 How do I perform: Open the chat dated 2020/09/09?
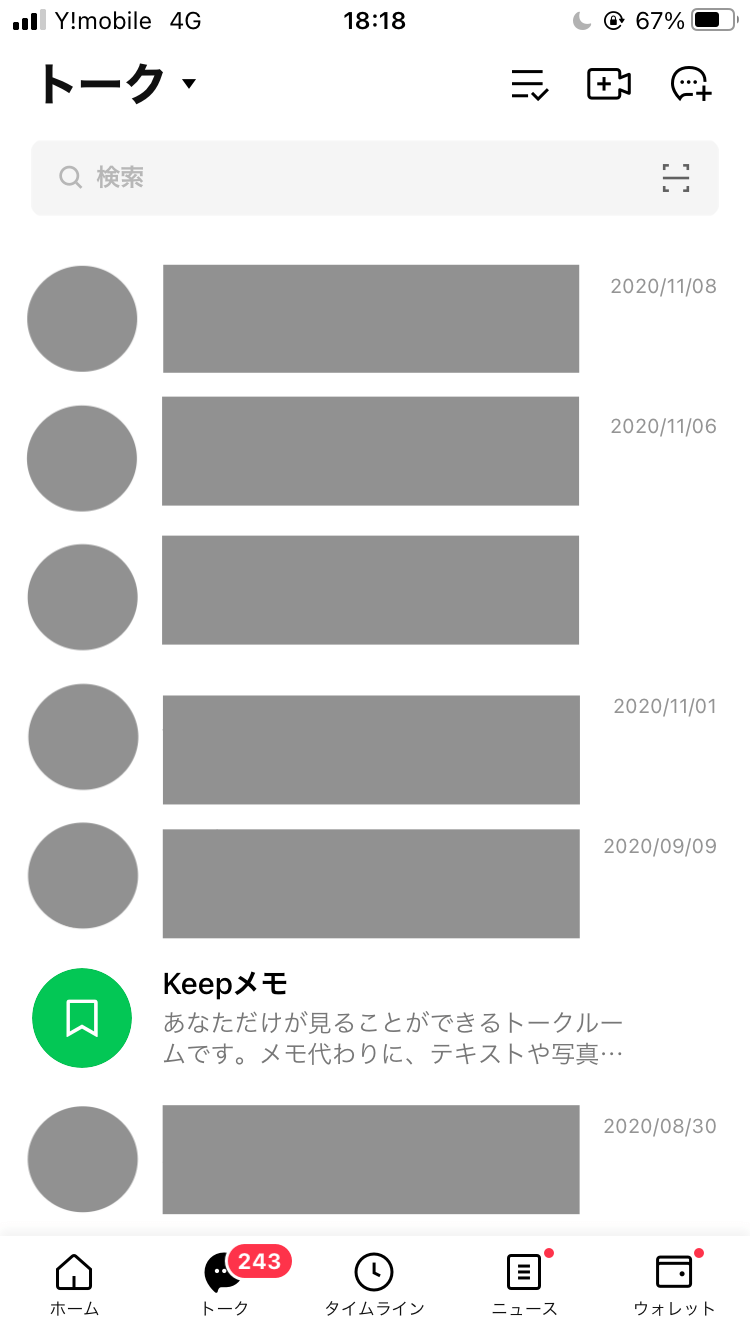(x=375, y=878)
